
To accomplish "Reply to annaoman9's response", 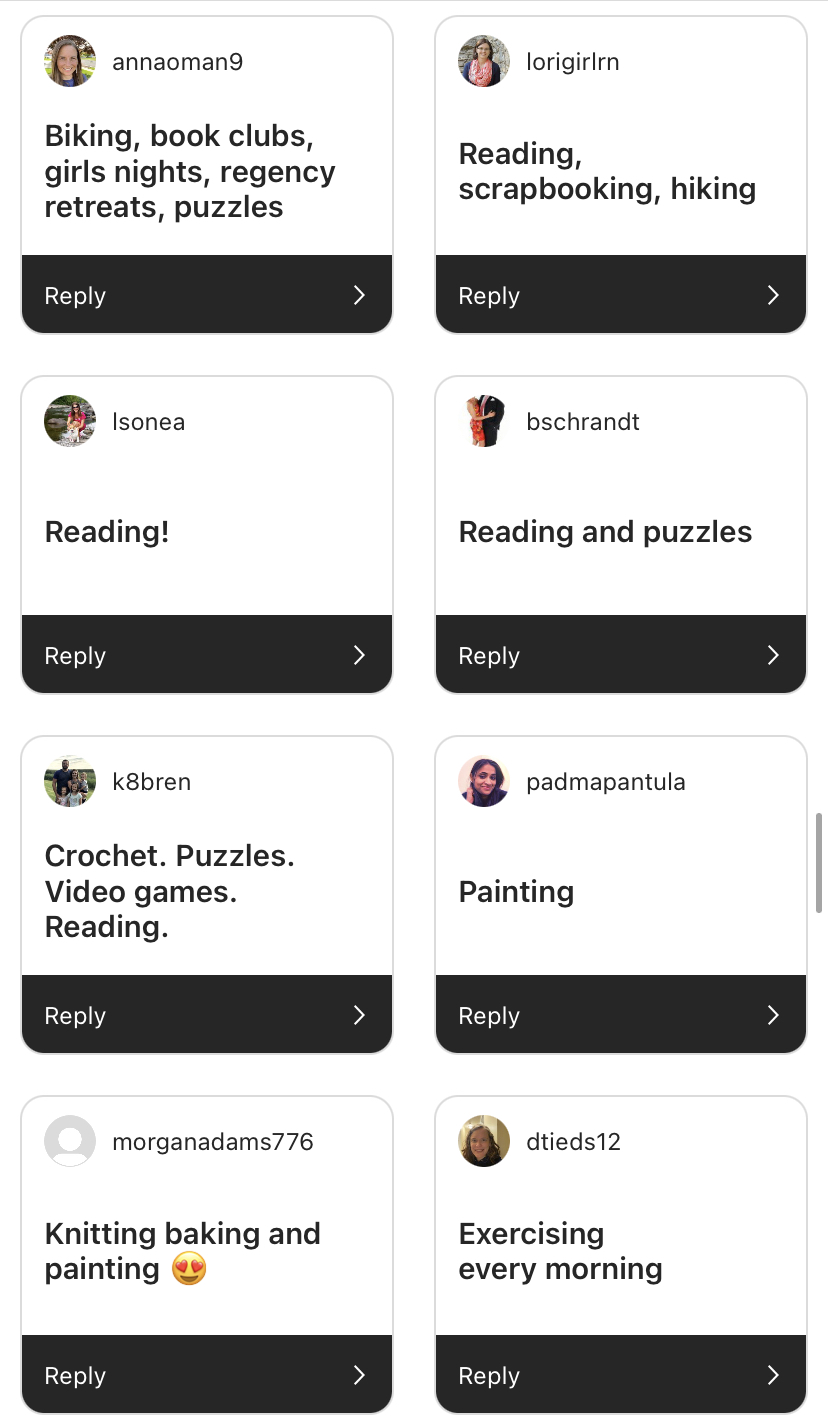I will click(x=206, y=295).
